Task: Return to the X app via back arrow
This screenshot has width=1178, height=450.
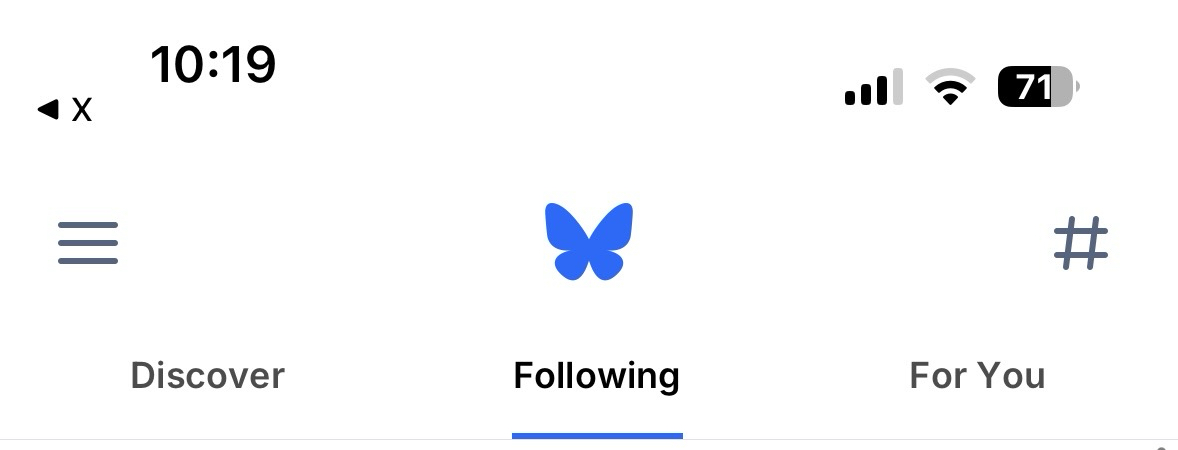Action: (64, 109)
